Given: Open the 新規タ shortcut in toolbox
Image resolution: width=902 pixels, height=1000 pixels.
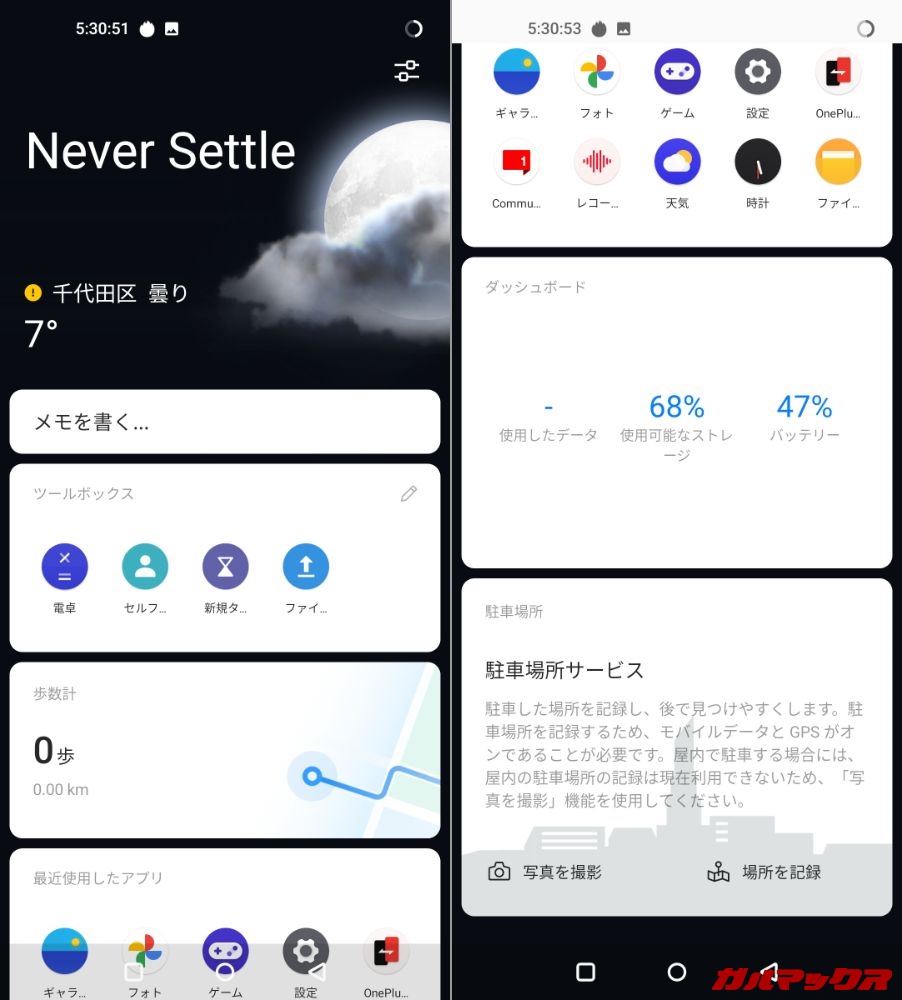Looking at the screenshot, I should click(x=225, y=568).
